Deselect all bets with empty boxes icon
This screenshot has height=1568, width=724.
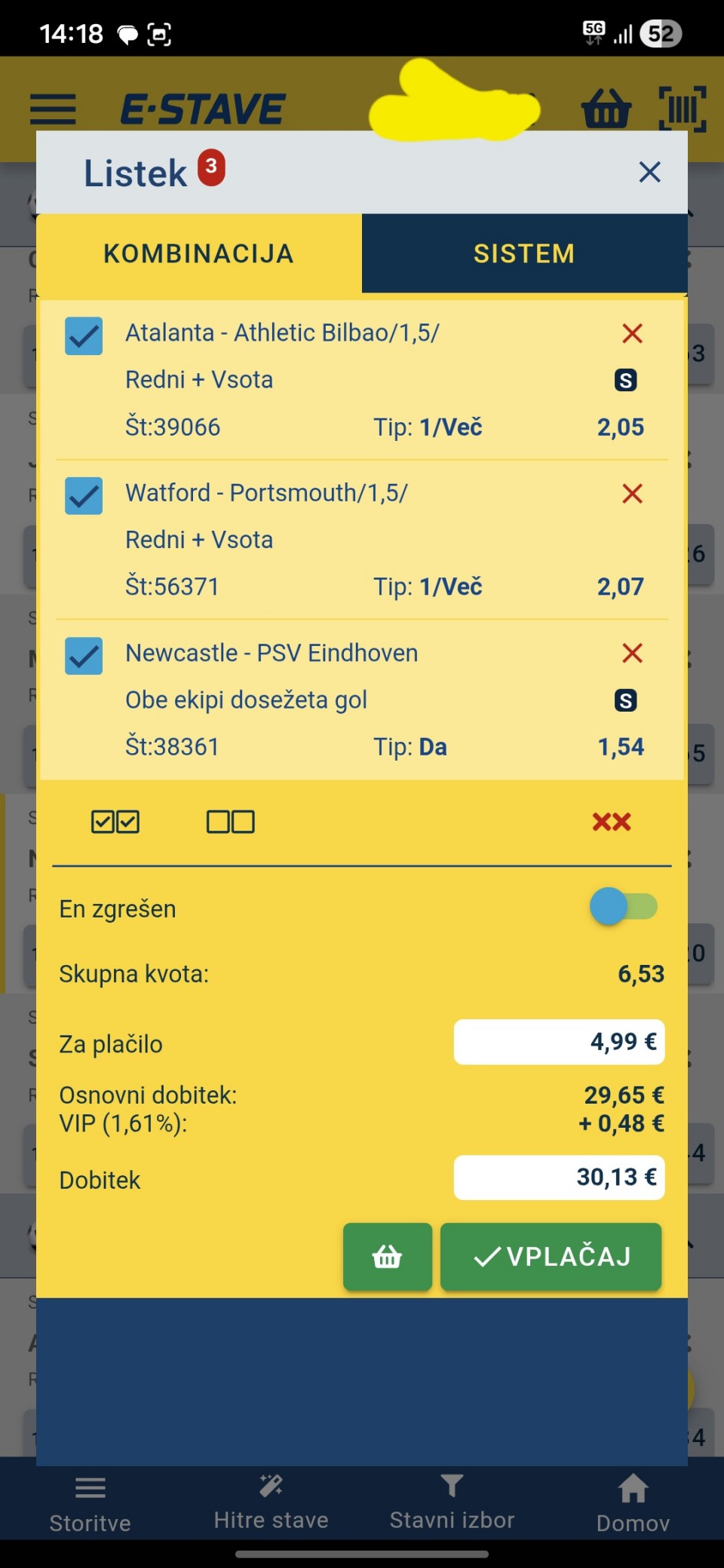pos(231,822)
